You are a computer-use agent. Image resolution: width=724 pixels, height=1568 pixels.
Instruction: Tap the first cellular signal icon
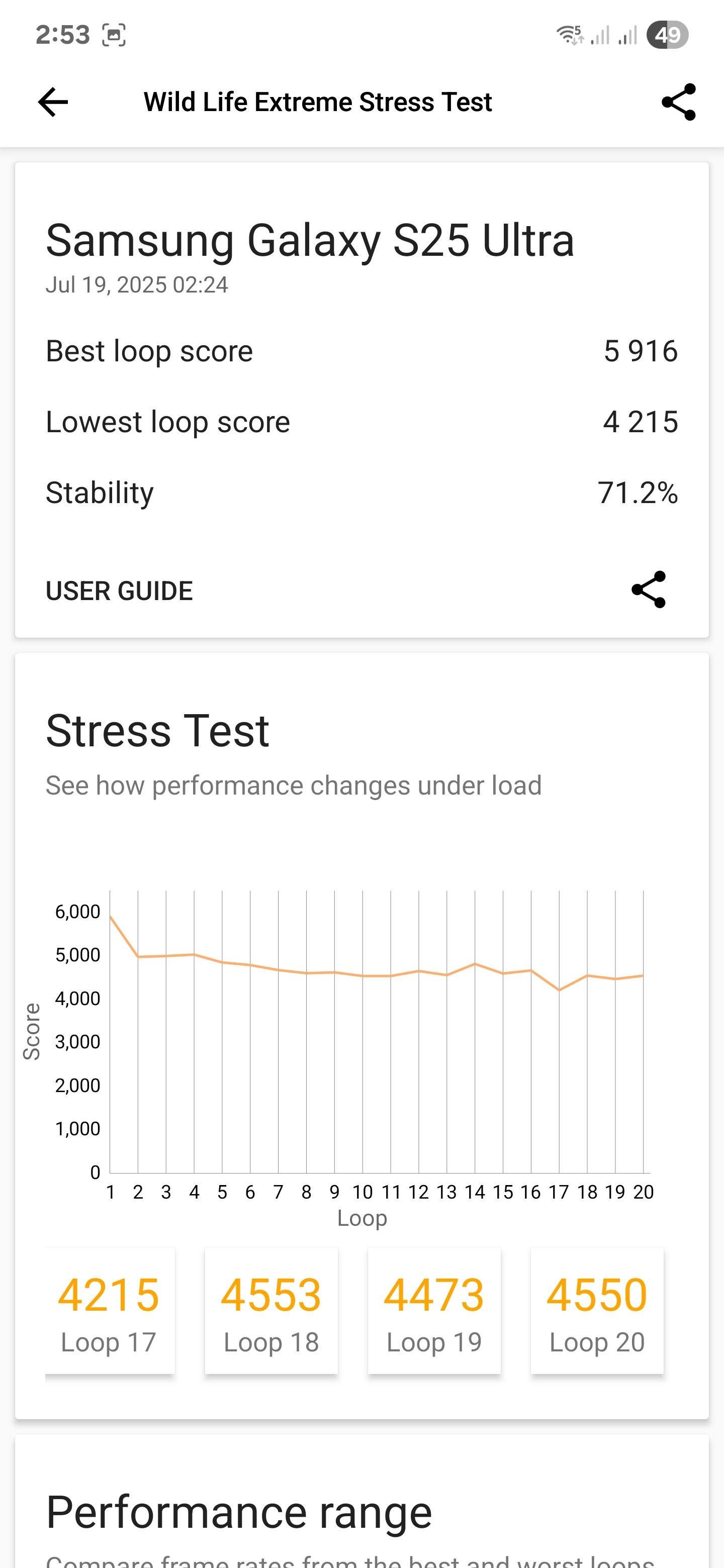[x=600, y=35]
